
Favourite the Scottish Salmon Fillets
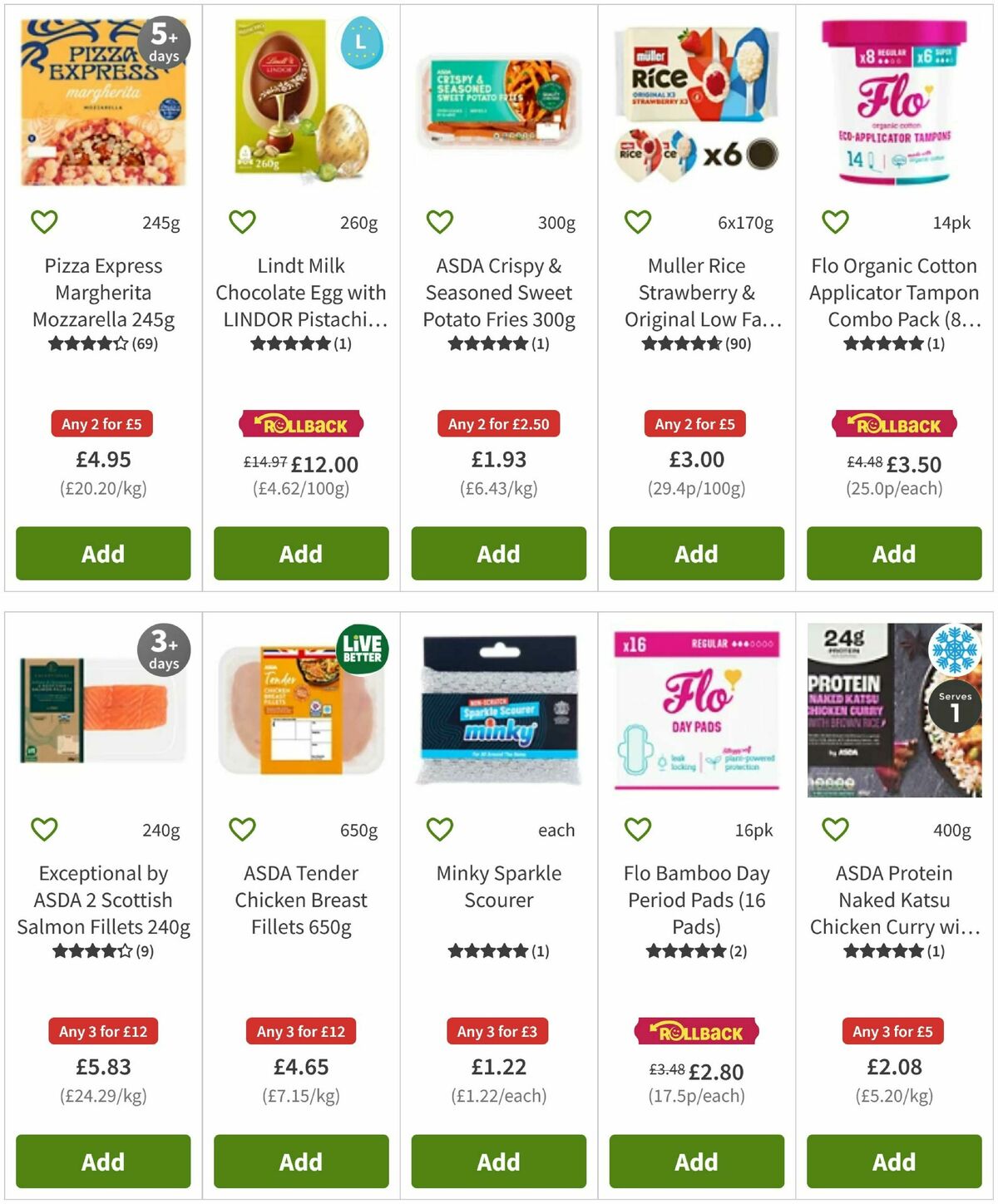click(x=44, y=829)
